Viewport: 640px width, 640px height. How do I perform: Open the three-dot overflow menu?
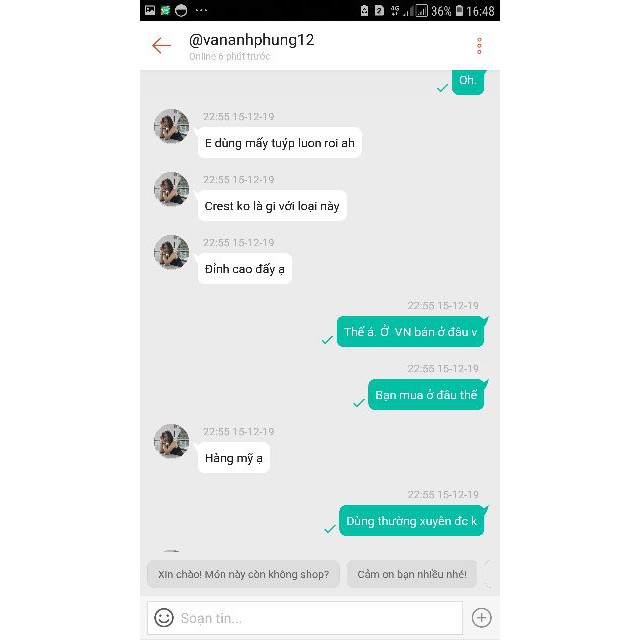tap(480, 46)
